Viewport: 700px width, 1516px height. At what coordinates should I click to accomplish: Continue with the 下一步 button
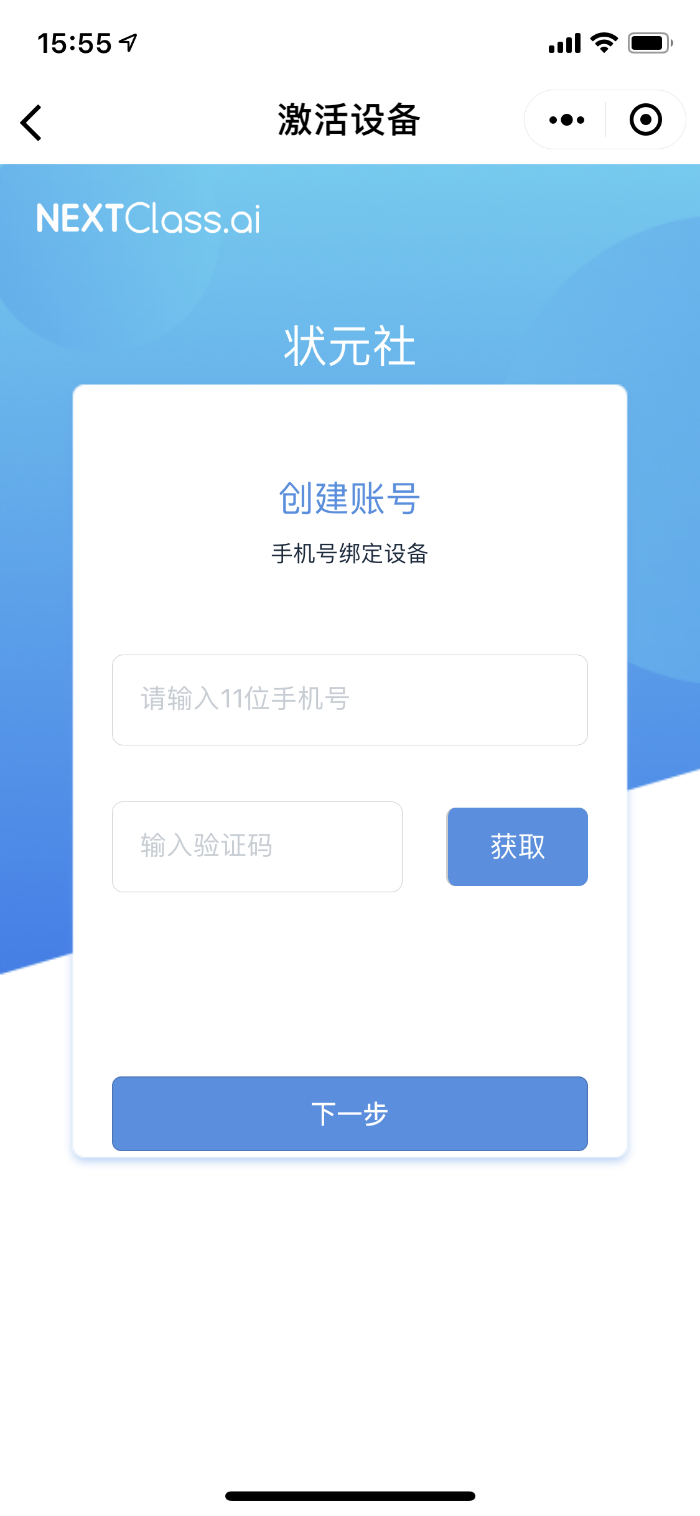point(349,1113)
